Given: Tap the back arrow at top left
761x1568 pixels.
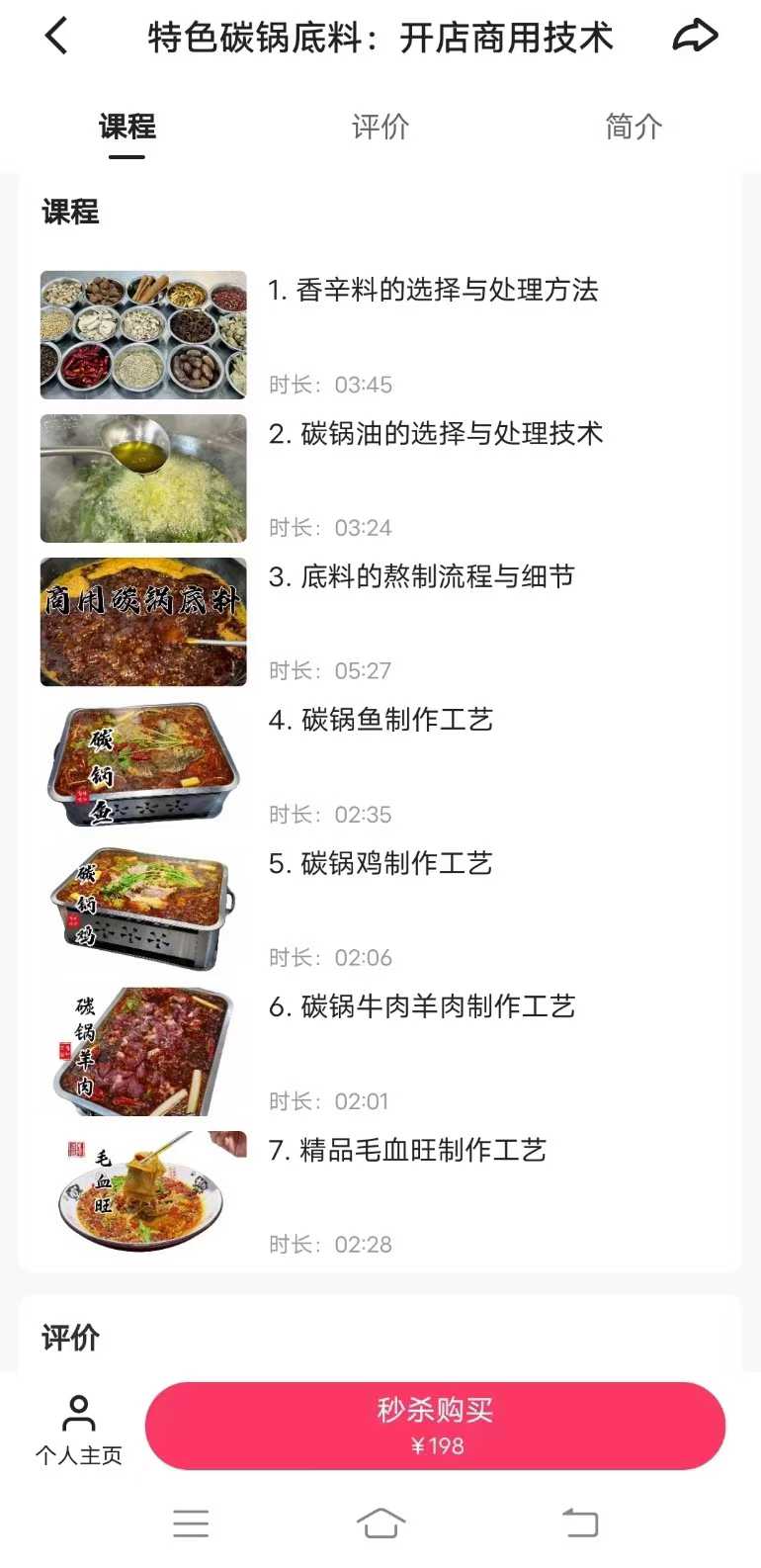Looking at the screenshot, I should [55, 35].
